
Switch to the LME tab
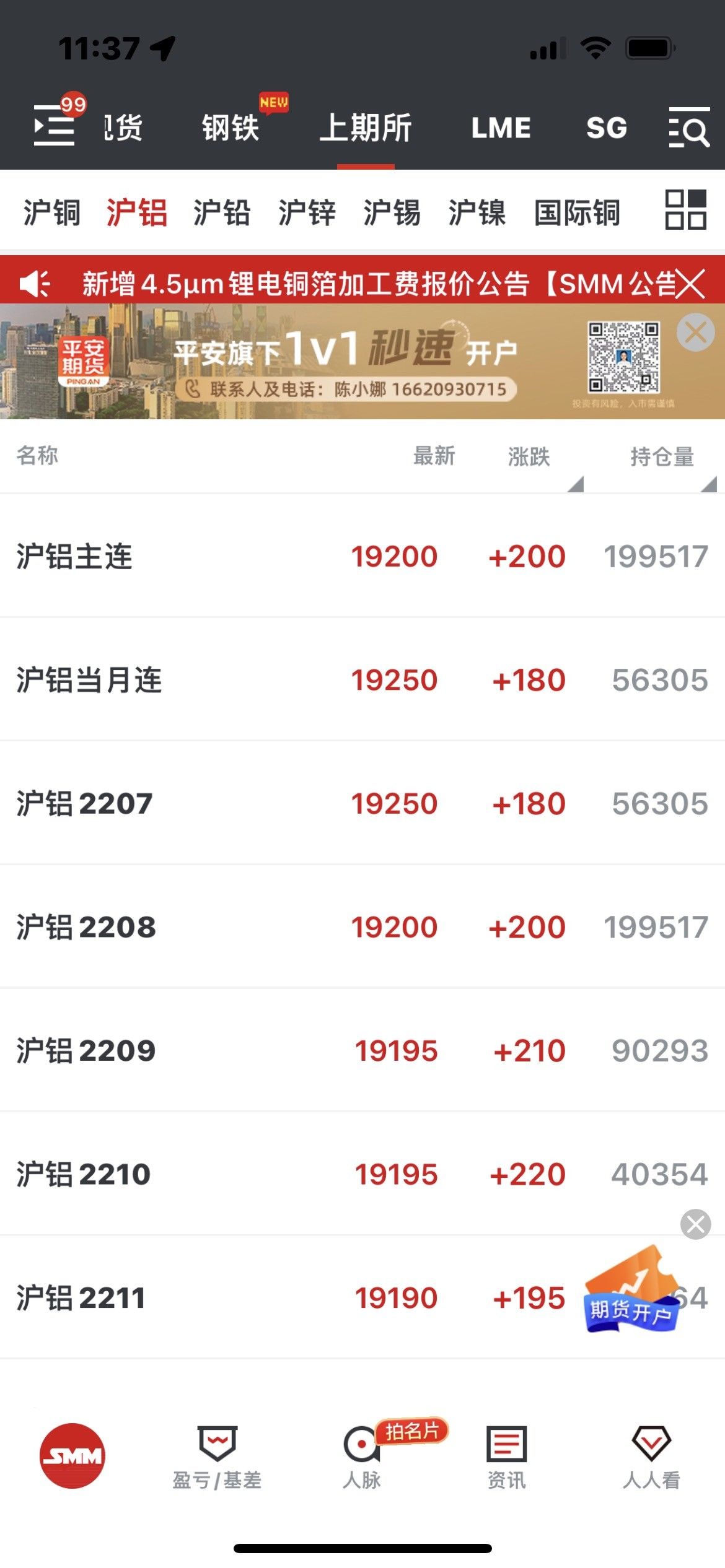501,128
